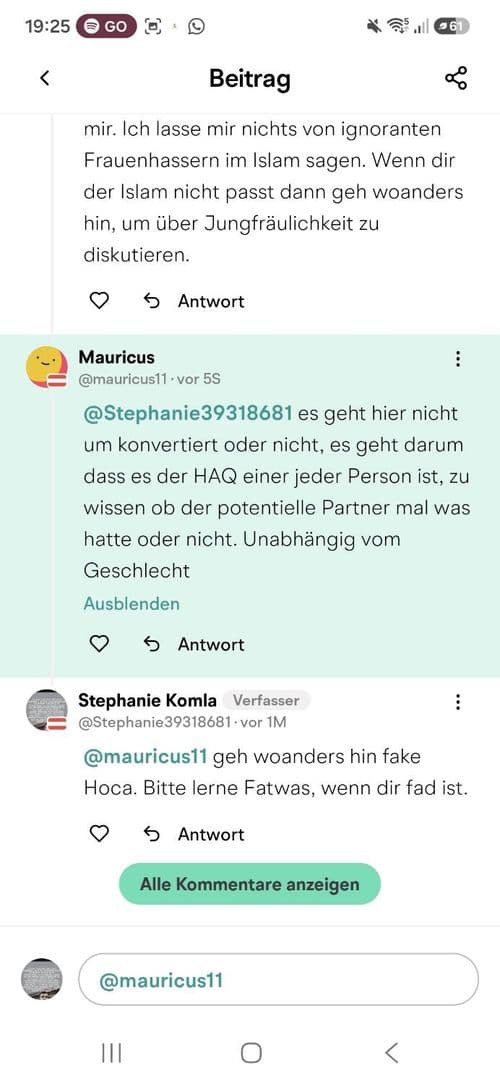Reply to Stephanie Komla's comment via Antwort

(194, 834)
